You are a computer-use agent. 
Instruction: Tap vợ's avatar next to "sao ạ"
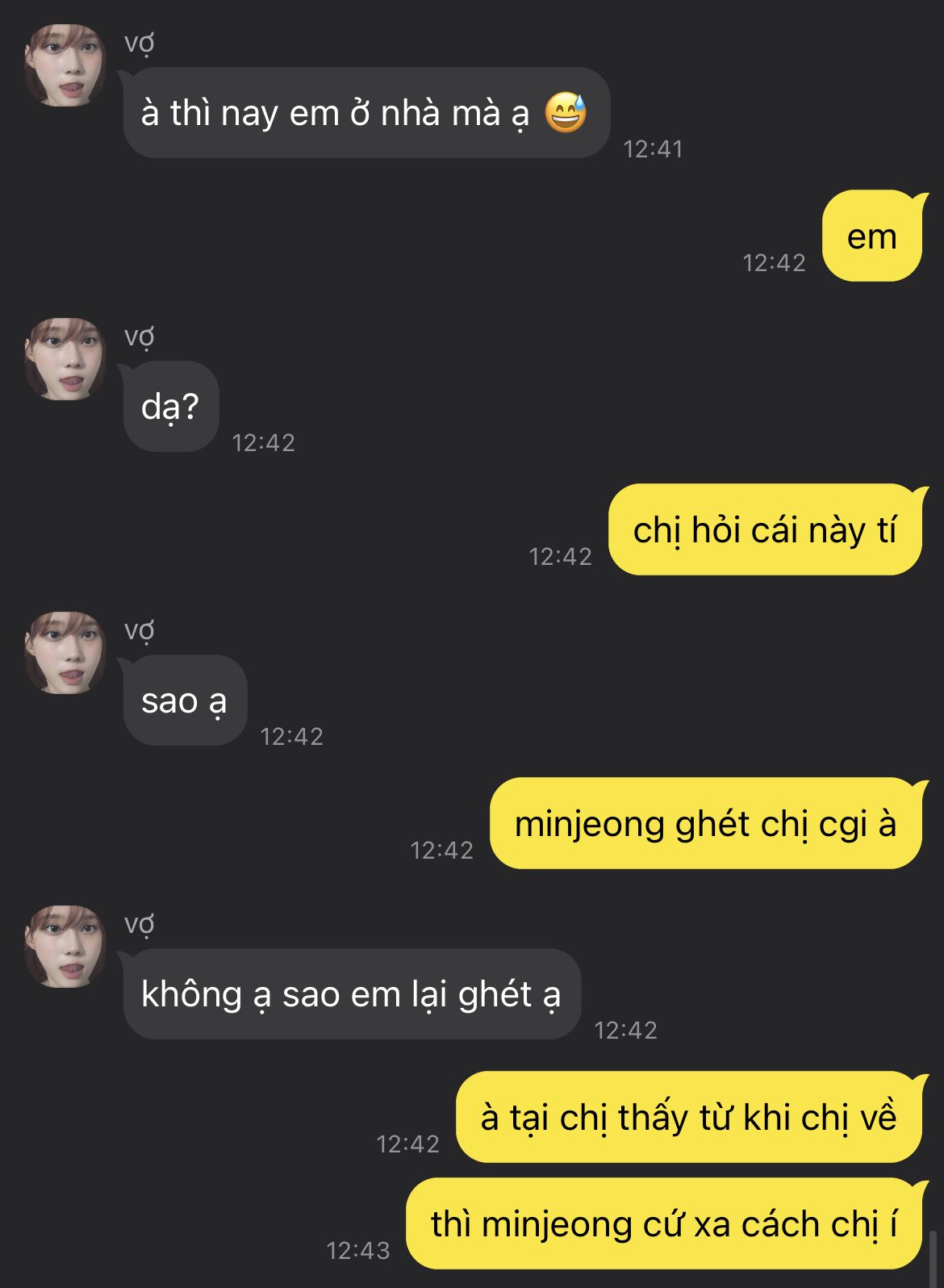point(65,653)
